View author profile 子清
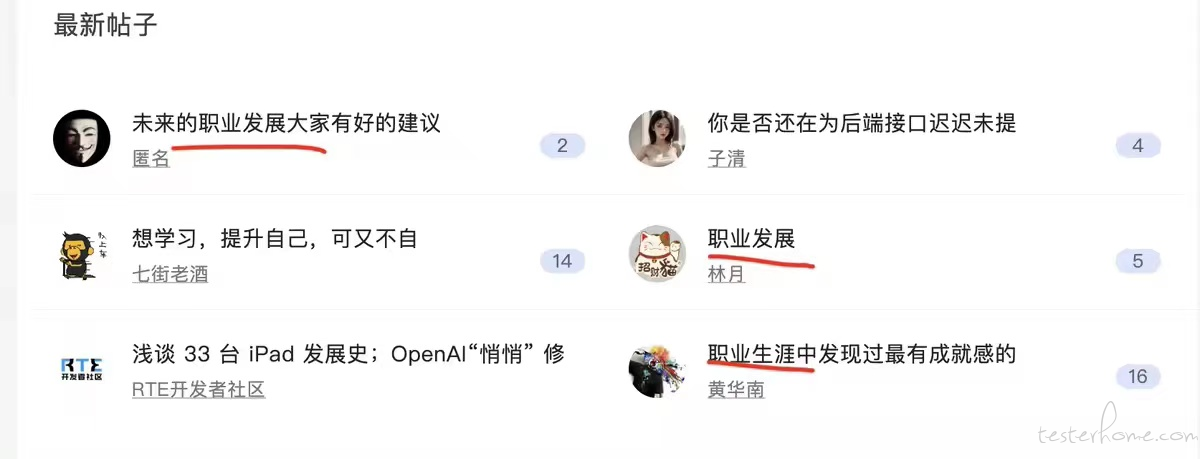This screenshot has width=1200, height=459. (726, 158)
